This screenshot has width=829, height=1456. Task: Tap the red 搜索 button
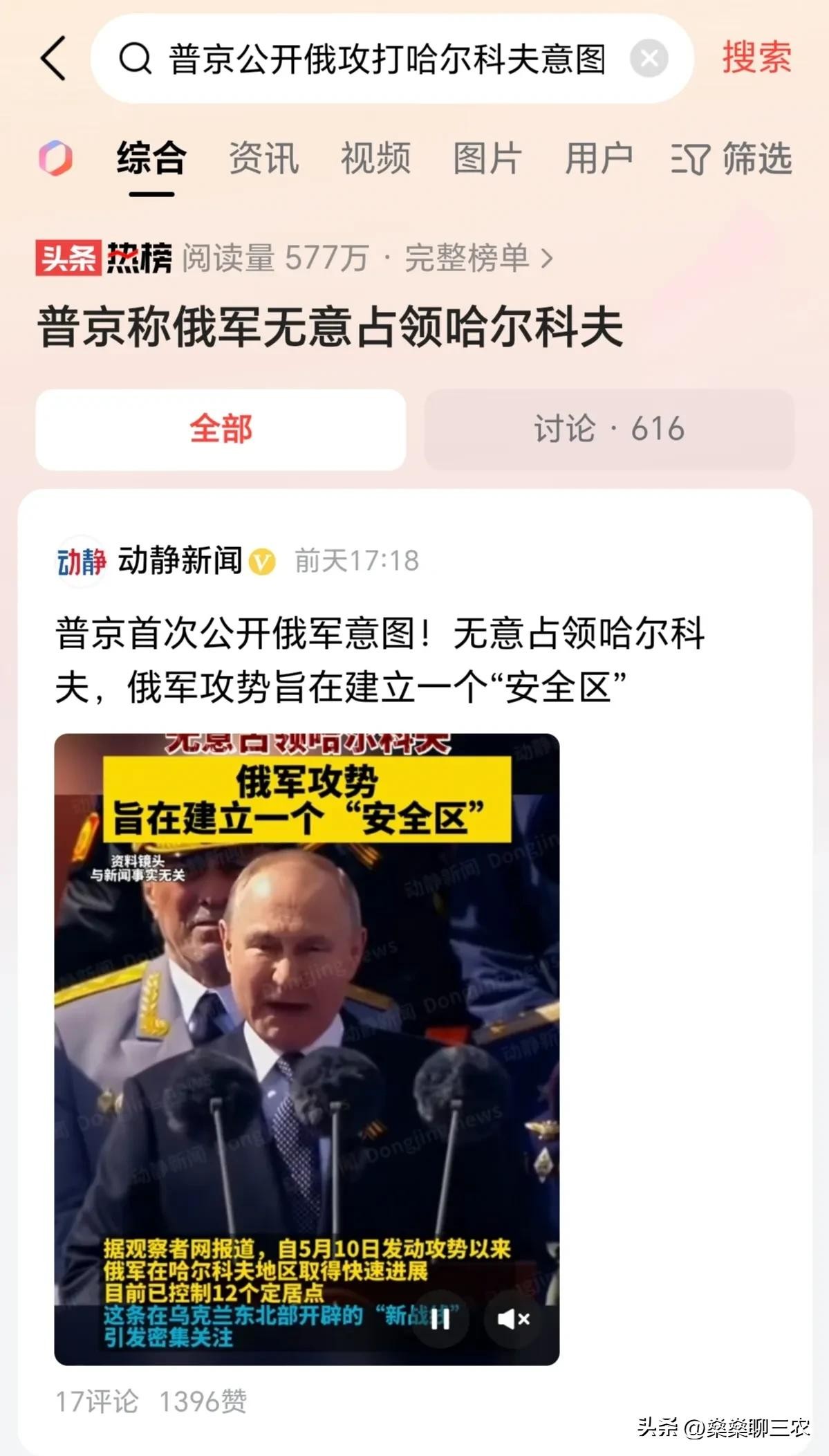(x=756, y=57)
